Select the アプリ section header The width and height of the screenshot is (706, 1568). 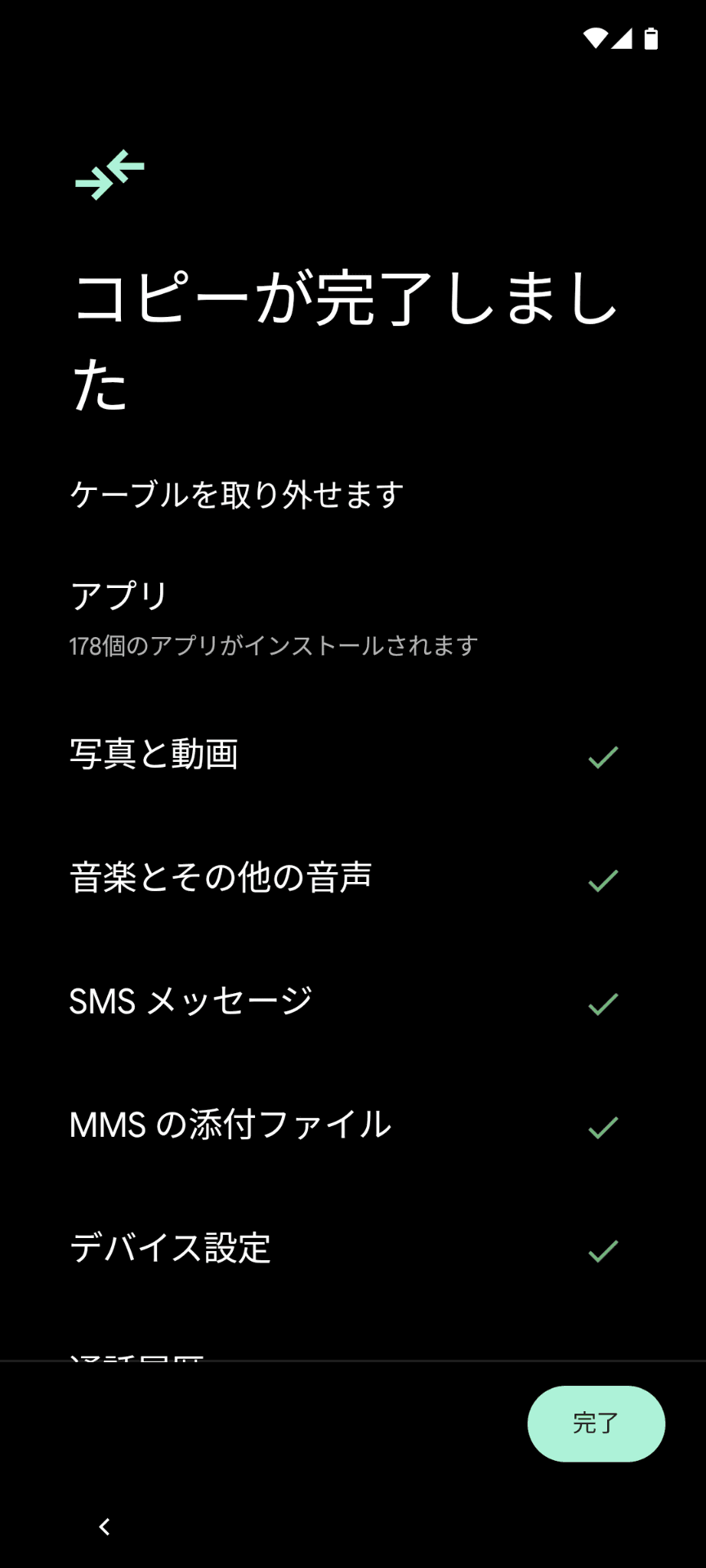tap(119, 595)
